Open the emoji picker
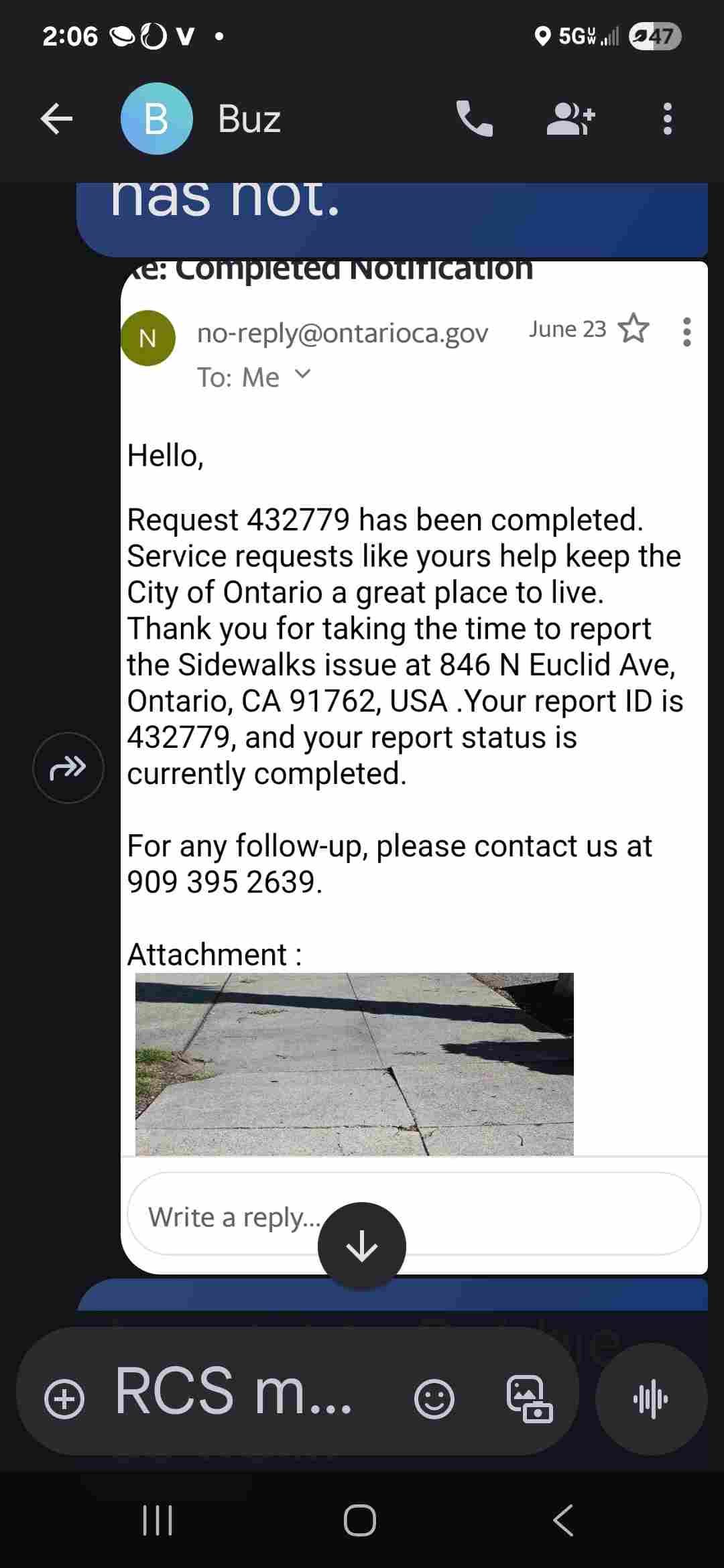This screenshot has height=1568, width=724. click(x=434, y=1399)
